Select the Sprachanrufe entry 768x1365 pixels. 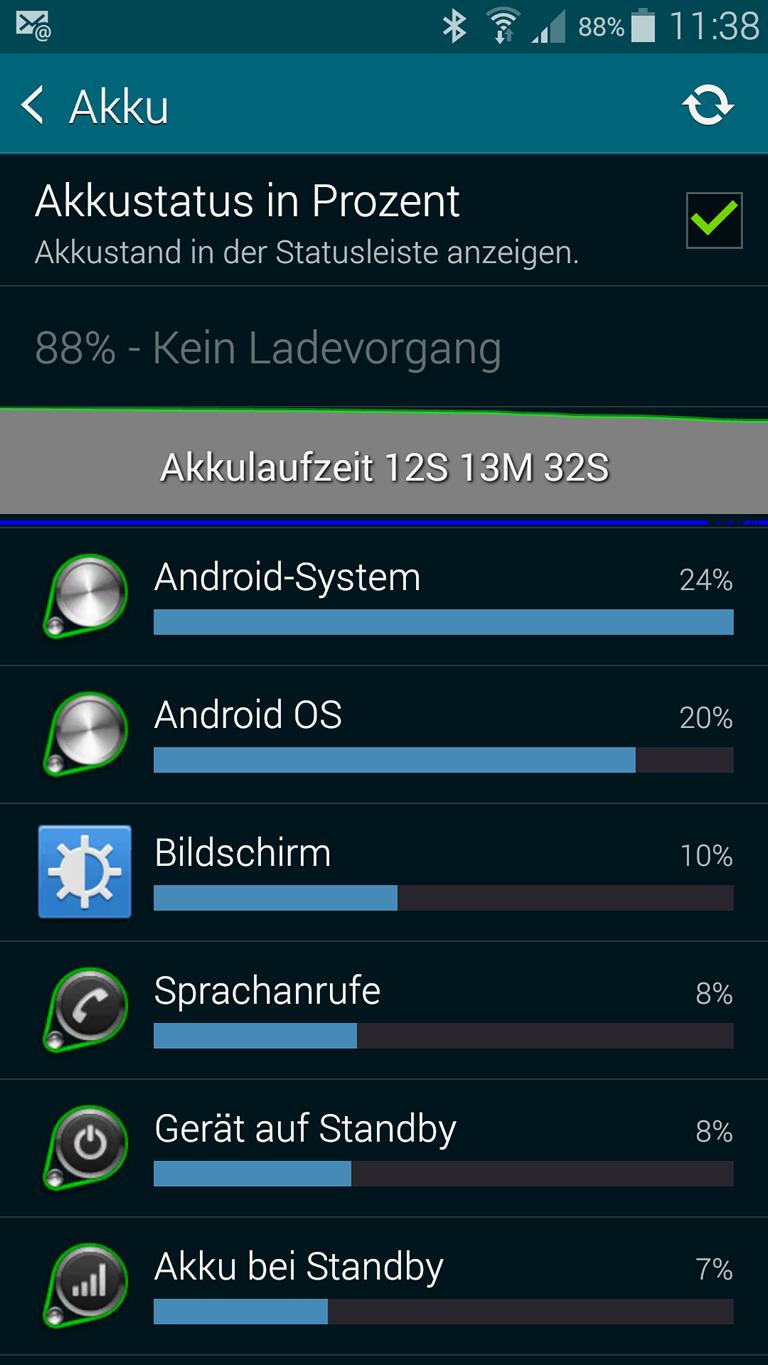(x=384, y=1011)
